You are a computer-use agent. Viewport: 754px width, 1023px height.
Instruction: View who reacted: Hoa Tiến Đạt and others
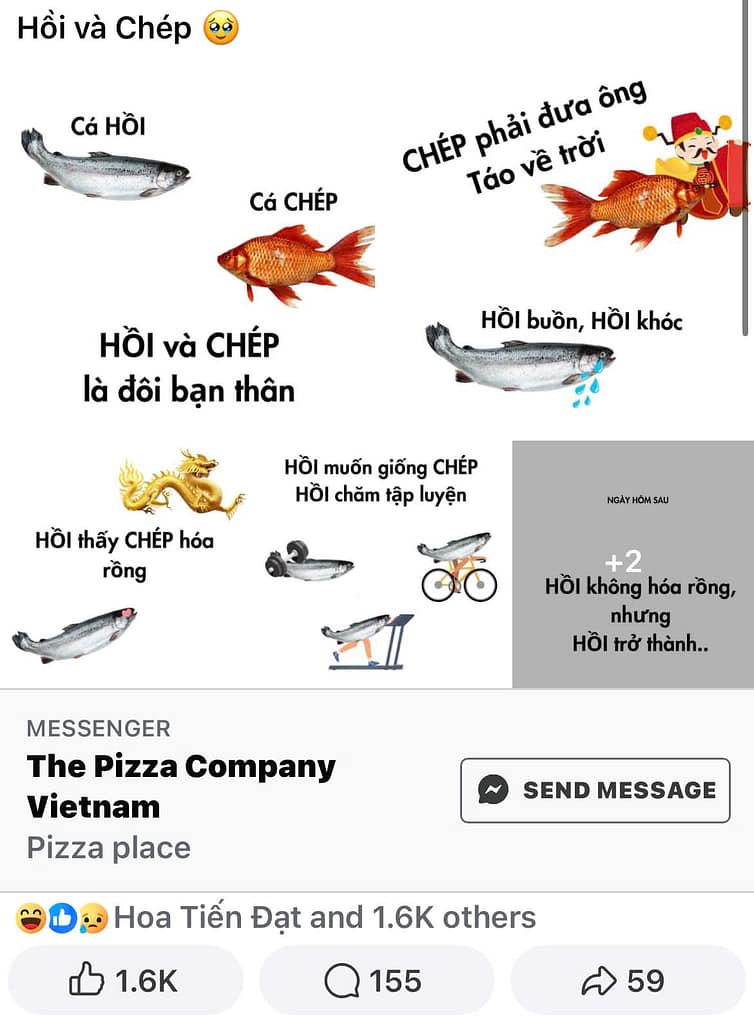coord(324,917)
